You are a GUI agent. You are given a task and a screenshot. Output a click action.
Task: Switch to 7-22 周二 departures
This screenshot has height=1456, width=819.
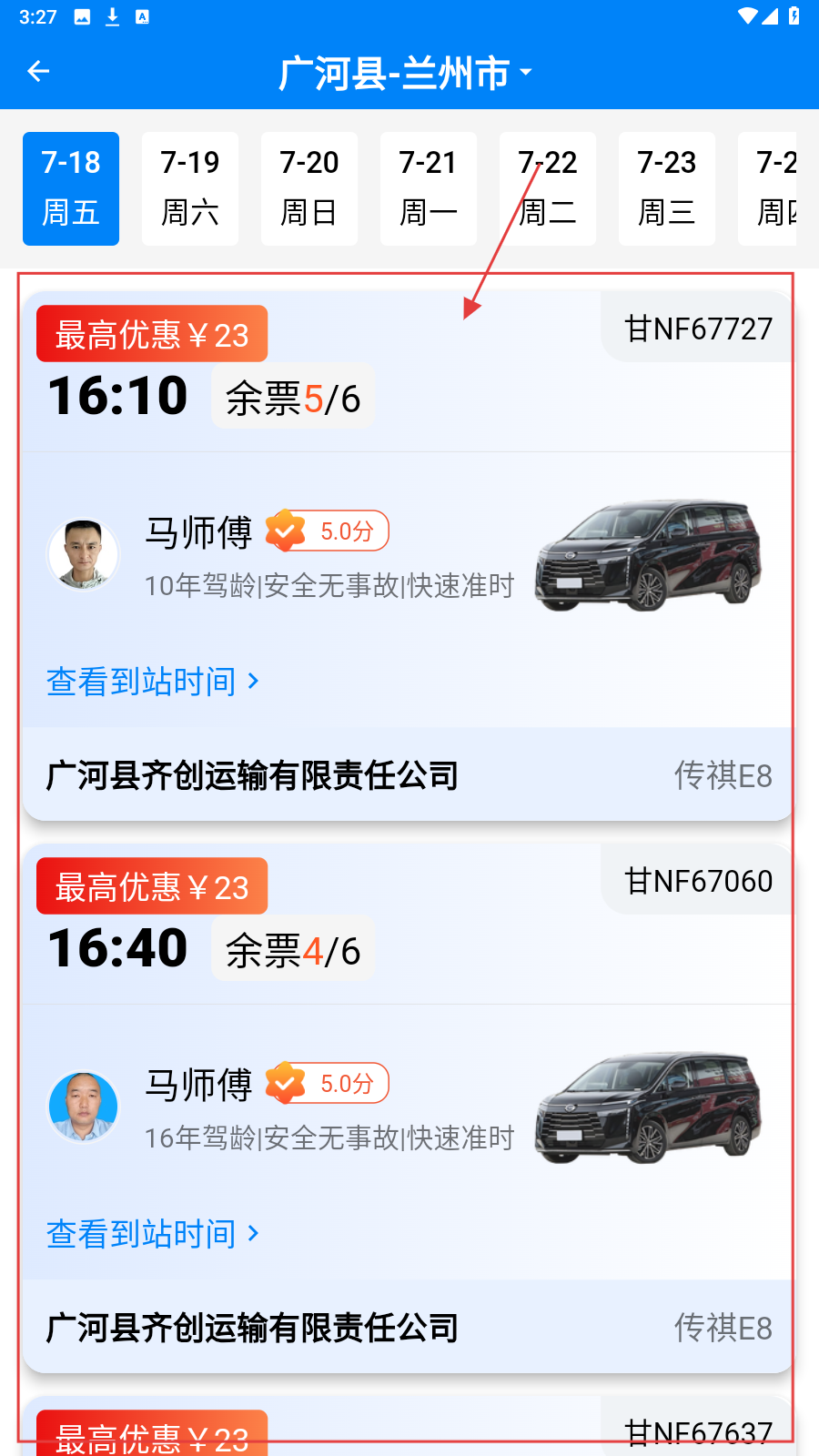548,188
